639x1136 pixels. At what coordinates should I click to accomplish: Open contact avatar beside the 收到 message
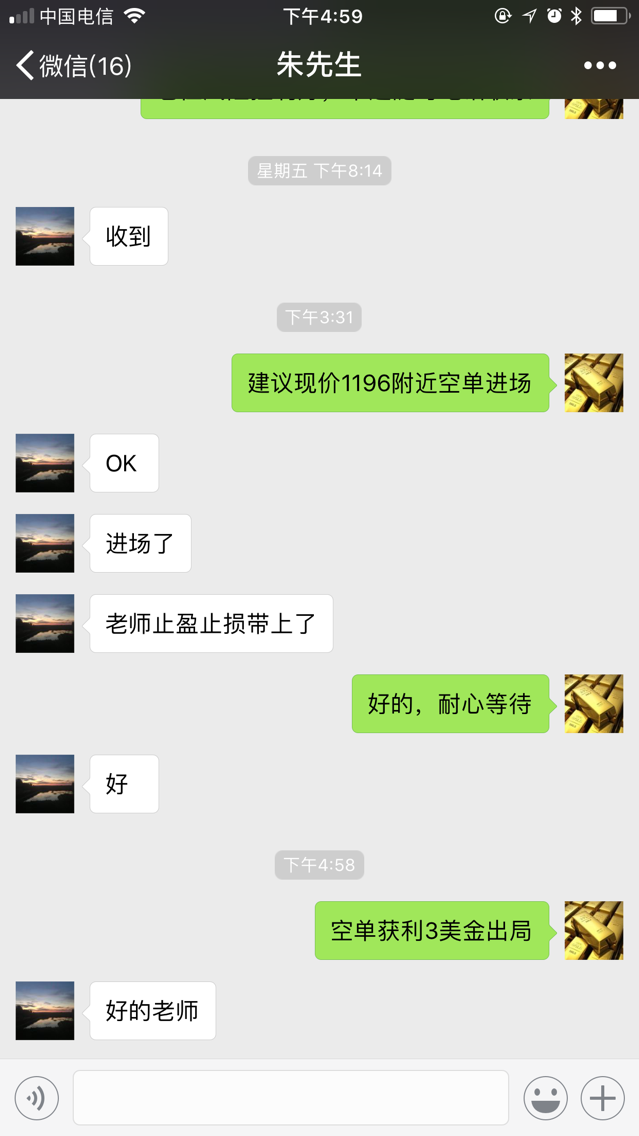pos(45,237)
